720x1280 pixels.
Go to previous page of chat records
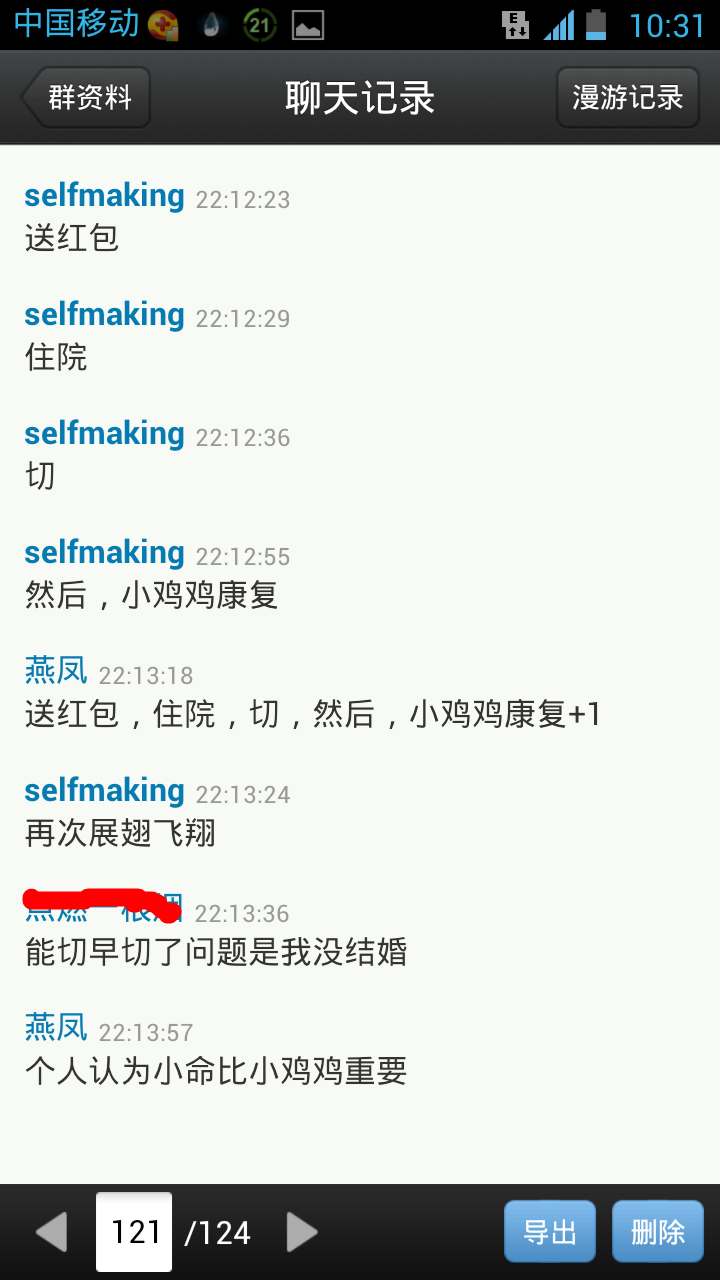pos(52,1232)
